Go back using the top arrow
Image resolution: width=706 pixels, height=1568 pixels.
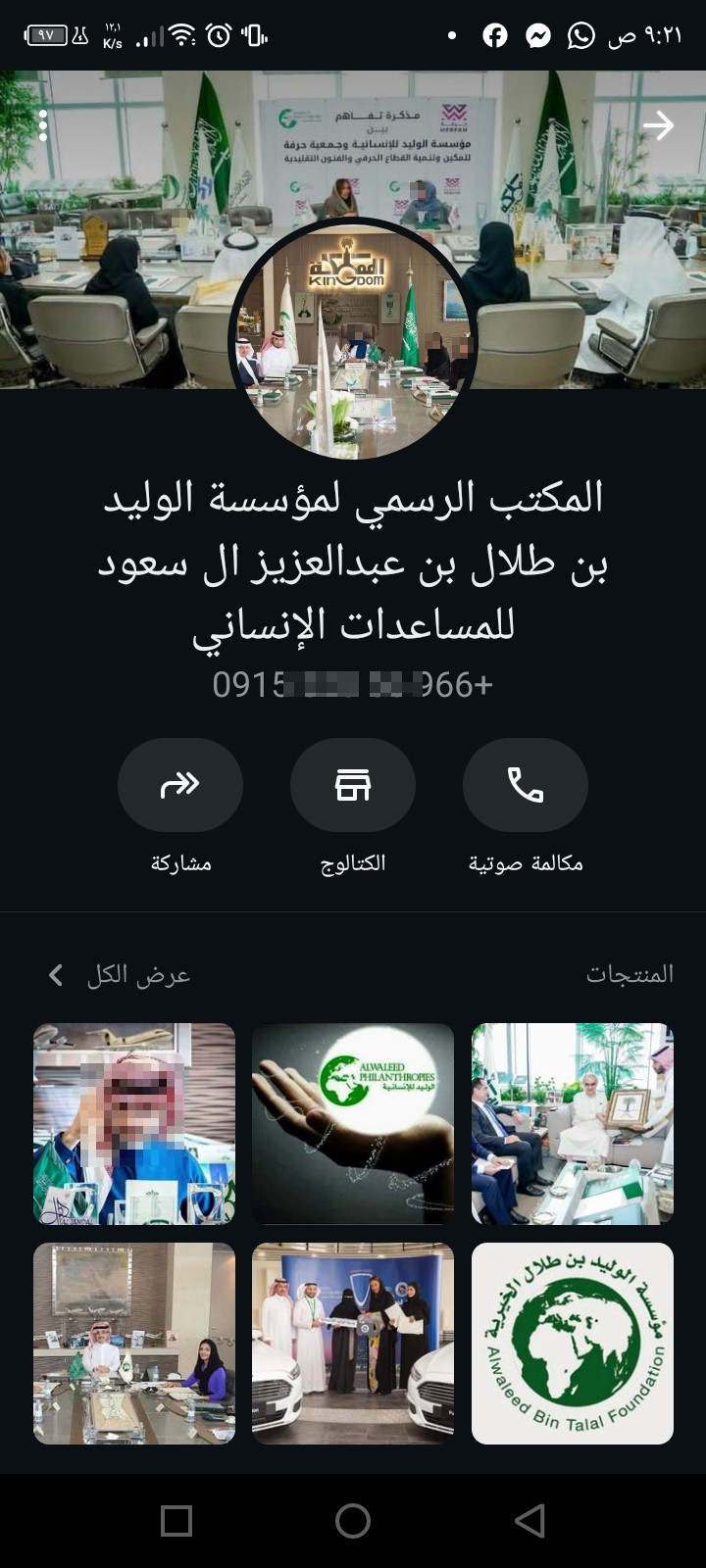pyautogui.click(x=658, y=125)
